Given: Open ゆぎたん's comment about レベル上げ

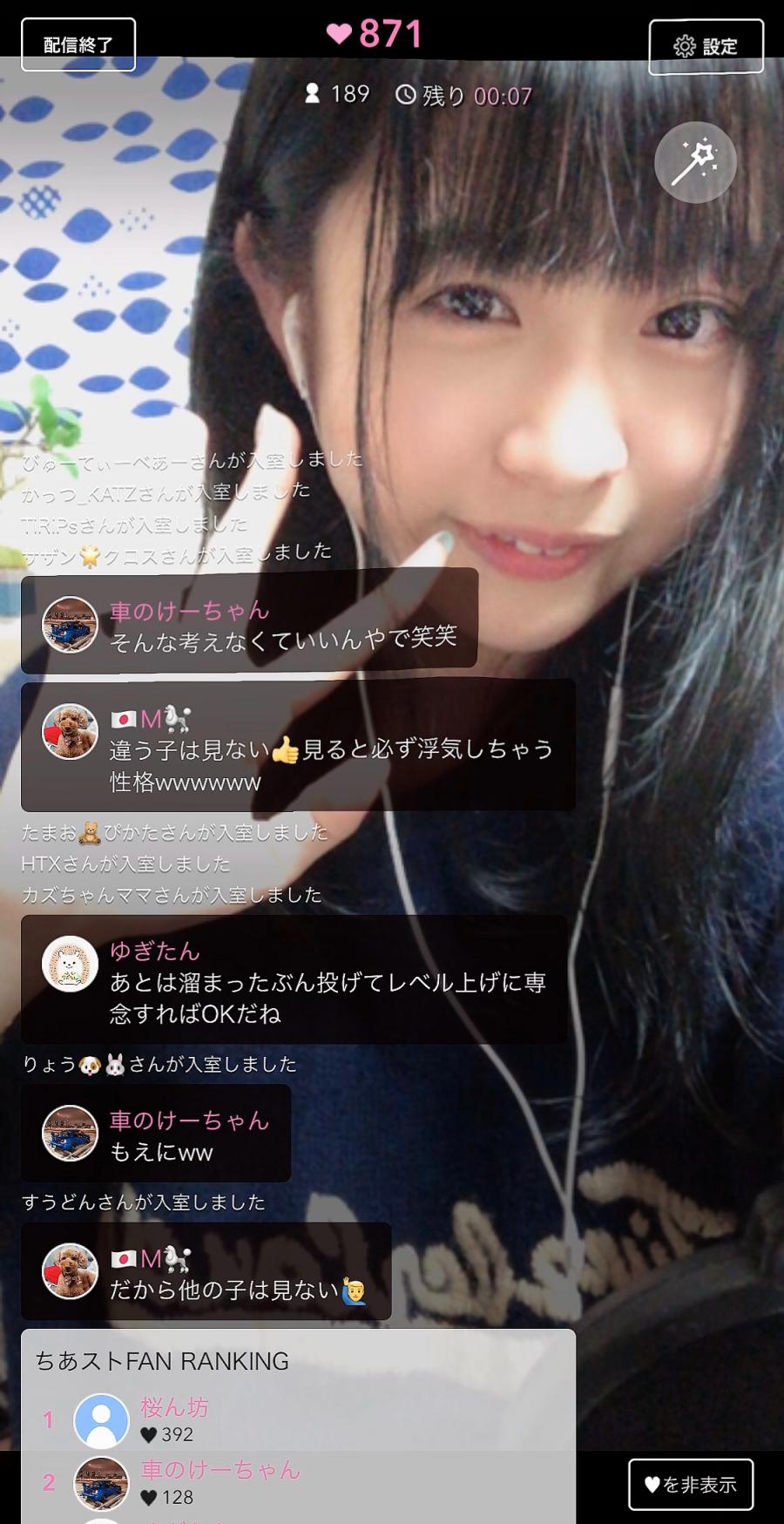Looking at the screenshot, I should pyautogui.click(x=294, y=979).
